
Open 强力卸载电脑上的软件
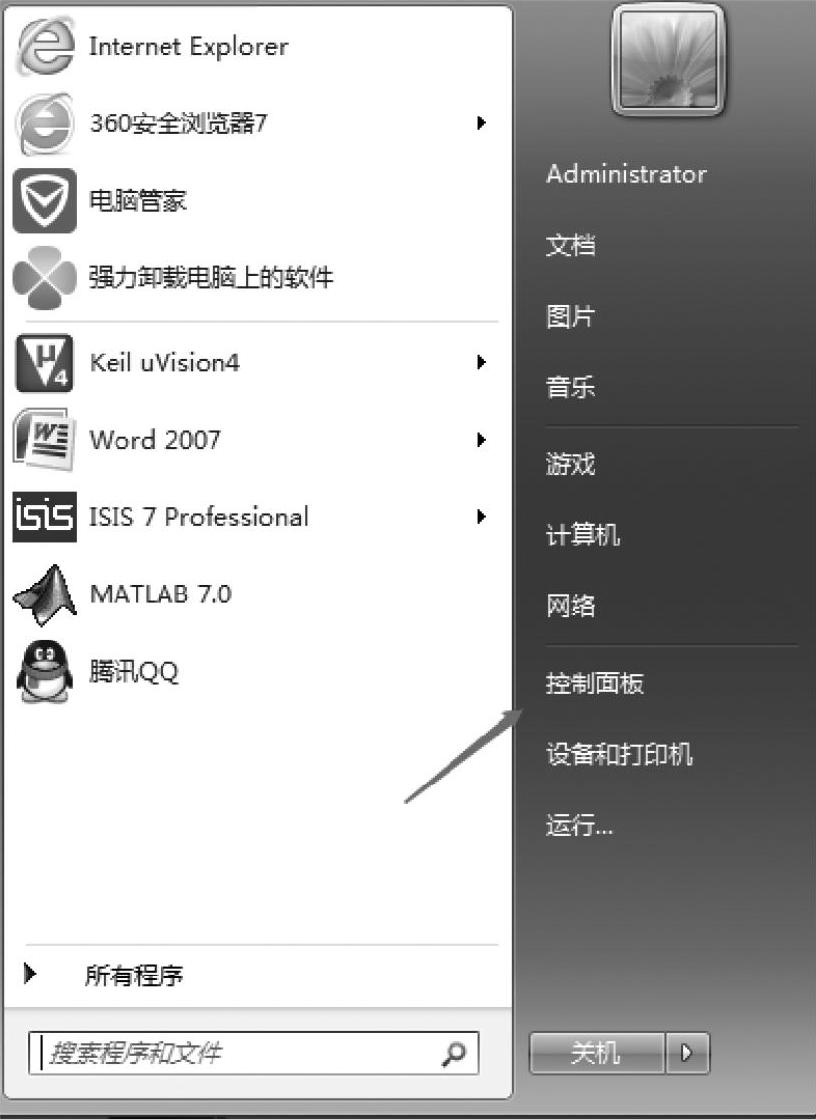210,277
